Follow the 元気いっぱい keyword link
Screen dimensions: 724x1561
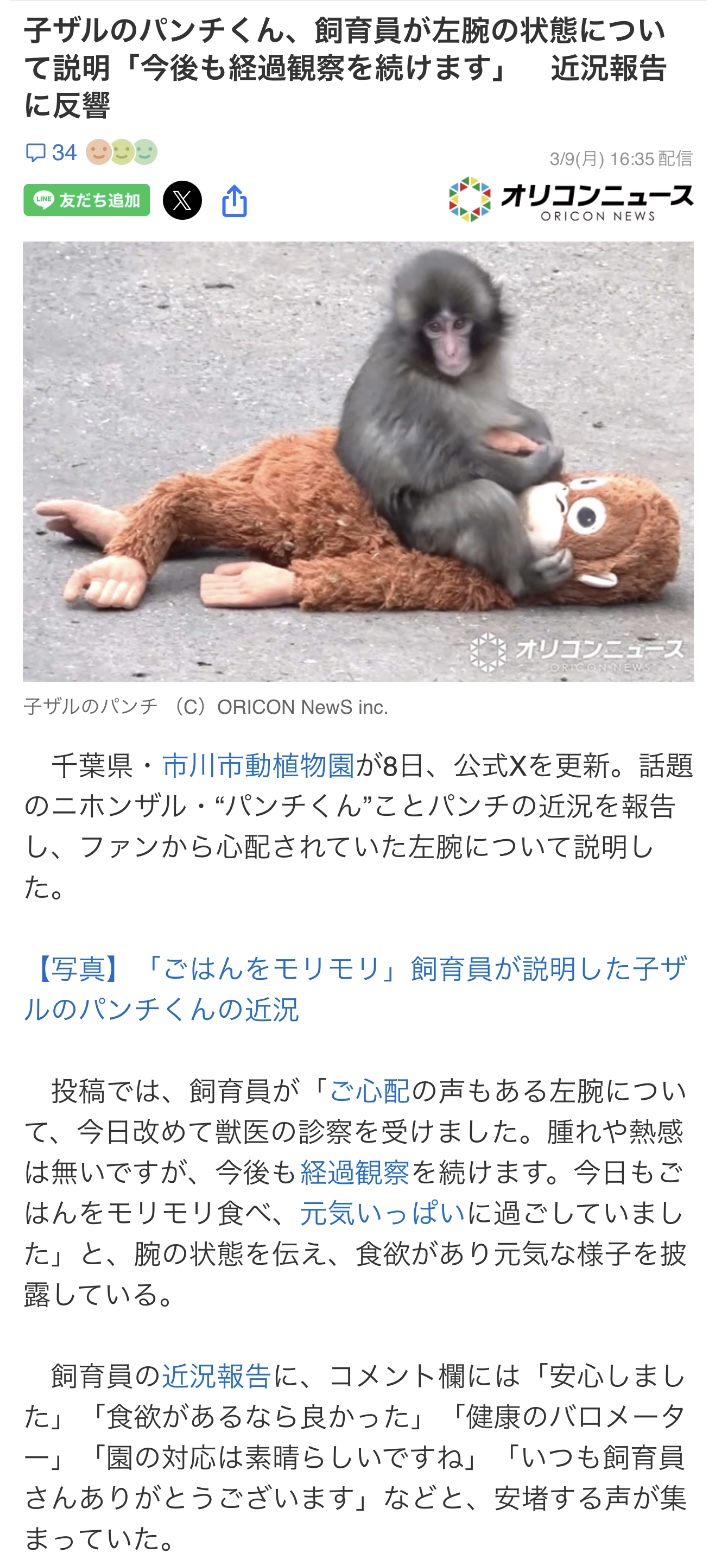pyautogui.click(x=382, y=1214)
